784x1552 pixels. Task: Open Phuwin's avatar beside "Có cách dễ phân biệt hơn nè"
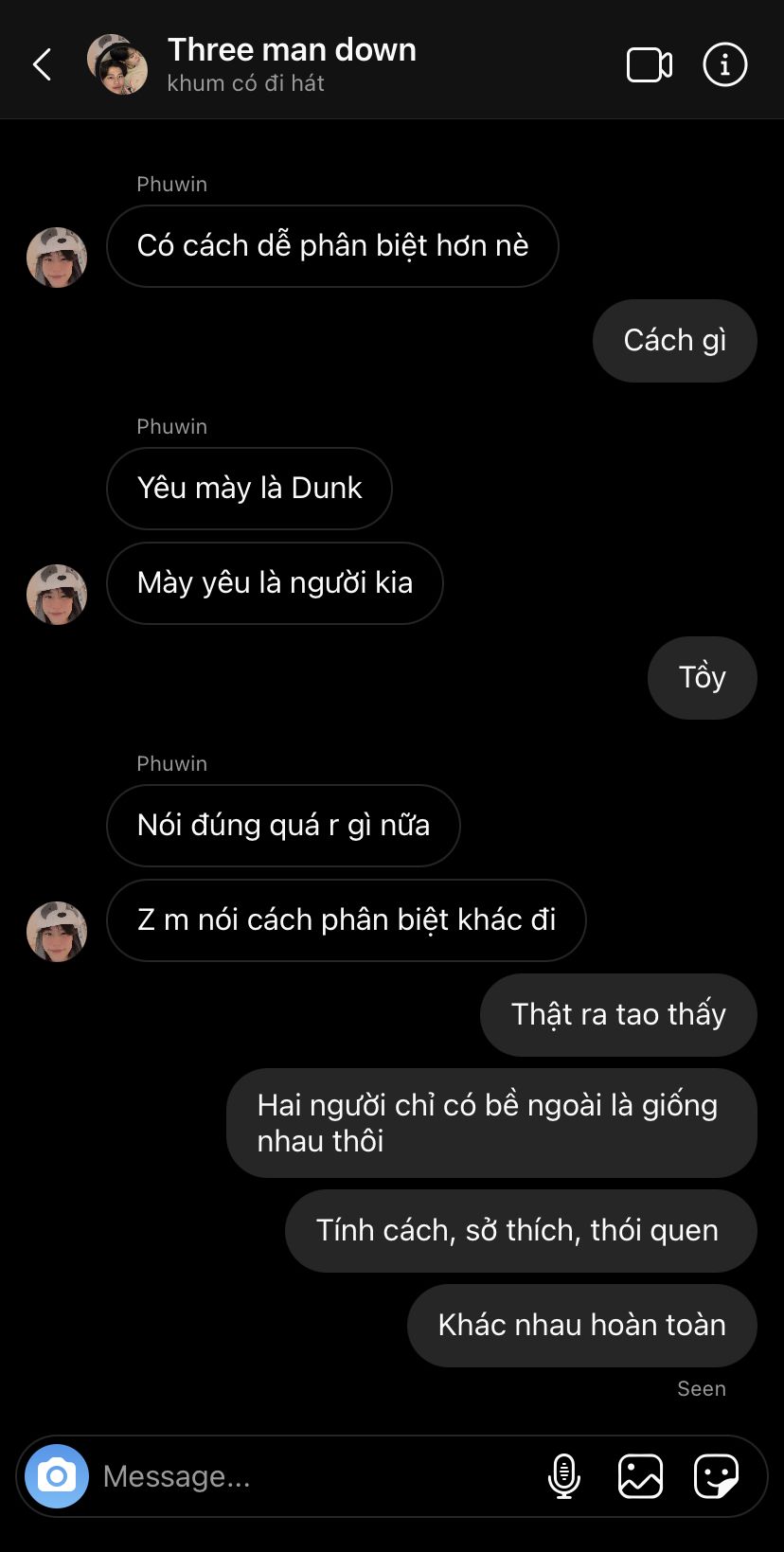pyautogui.click(x=57, y=257)
